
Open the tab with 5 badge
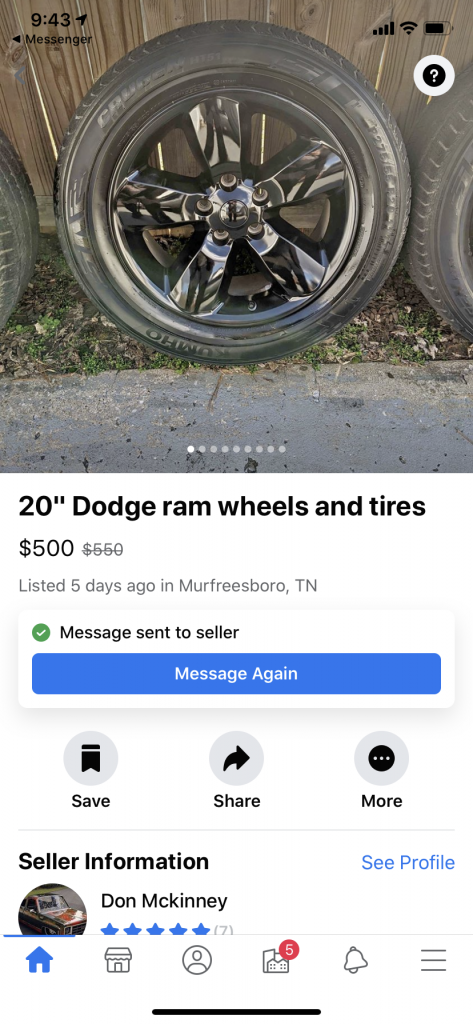pyautogui.click(x=277, y=959)
